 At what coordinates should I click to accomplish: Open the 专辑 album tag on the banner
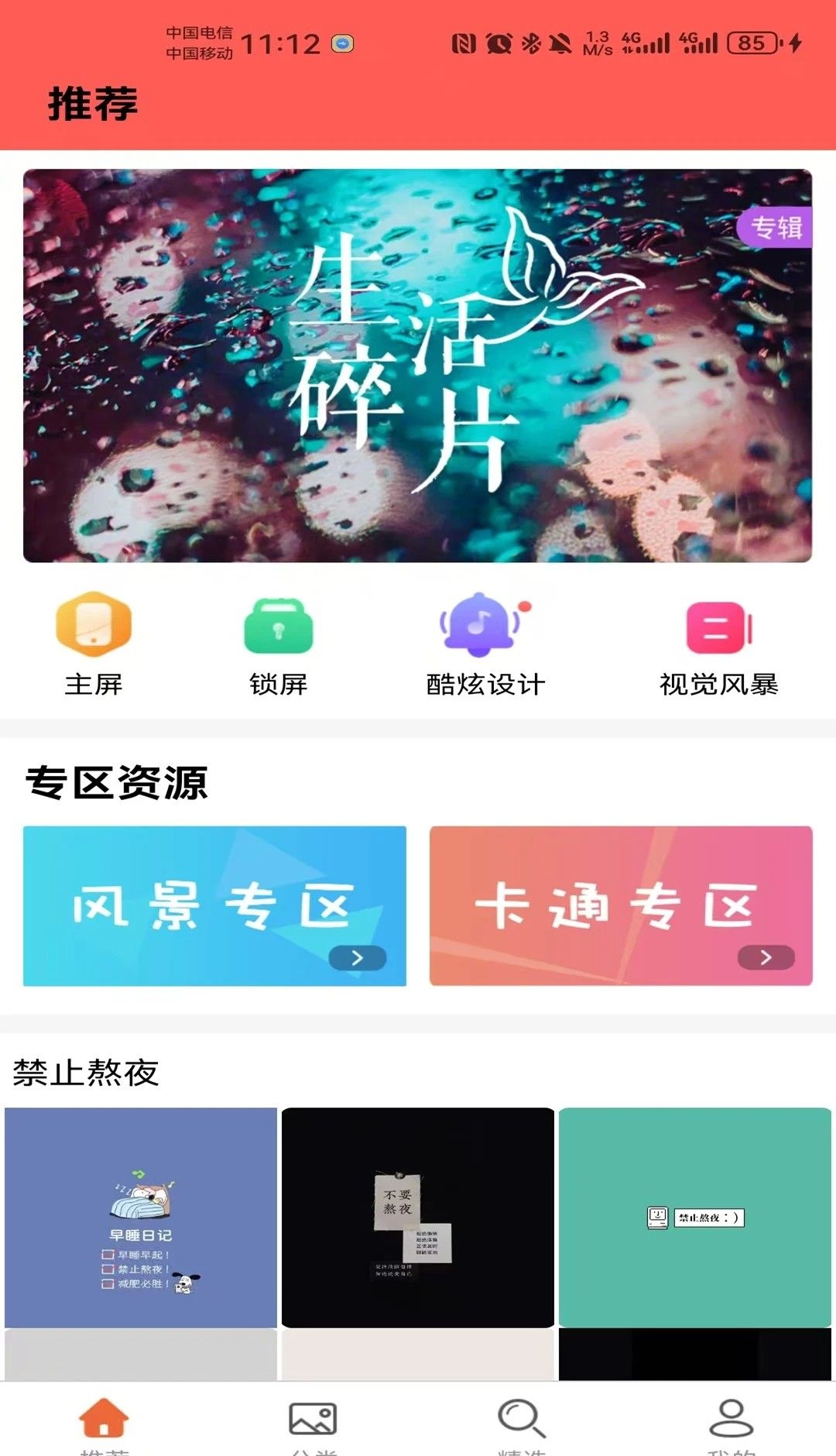[778, 228]
